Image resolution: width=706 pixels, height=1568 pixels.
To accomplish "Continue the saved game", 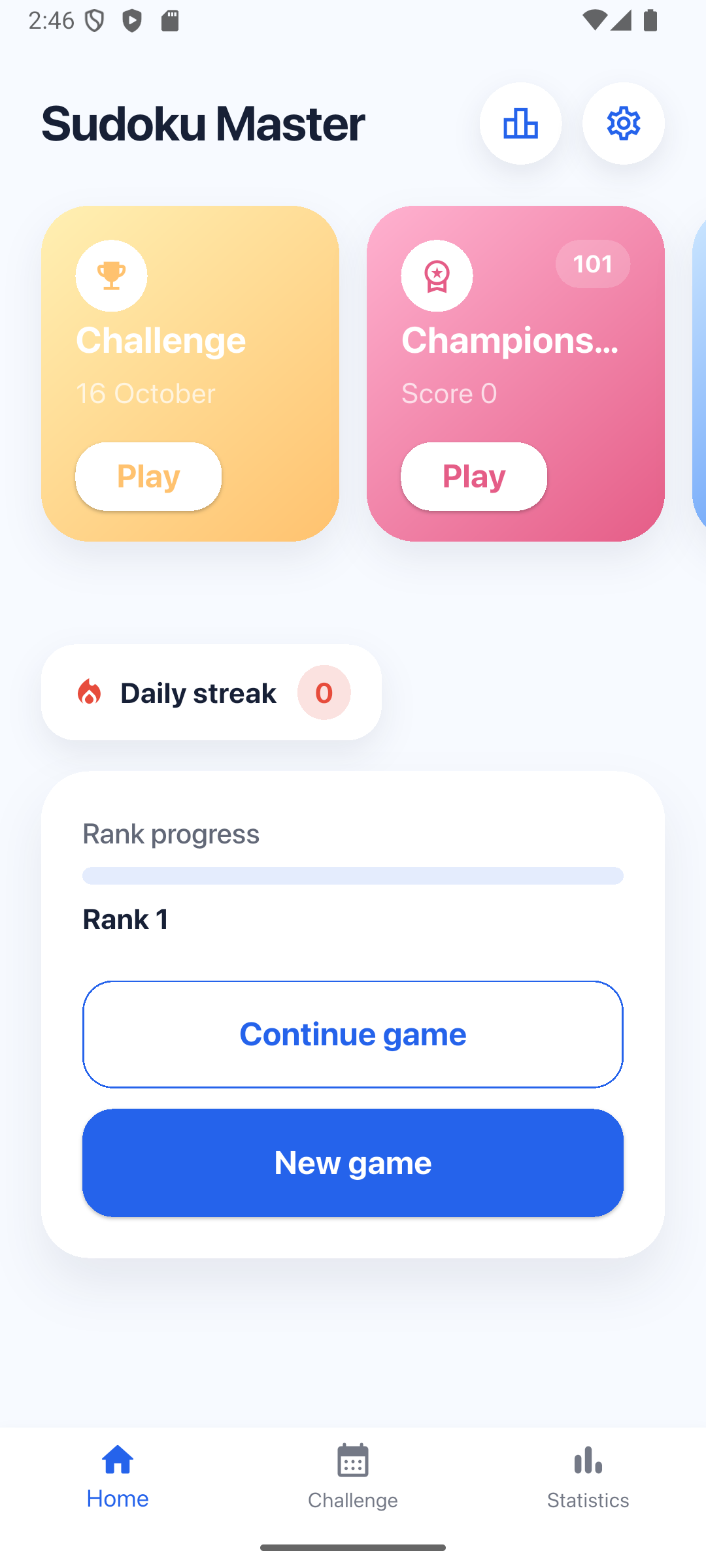I will click(353, 1034).
